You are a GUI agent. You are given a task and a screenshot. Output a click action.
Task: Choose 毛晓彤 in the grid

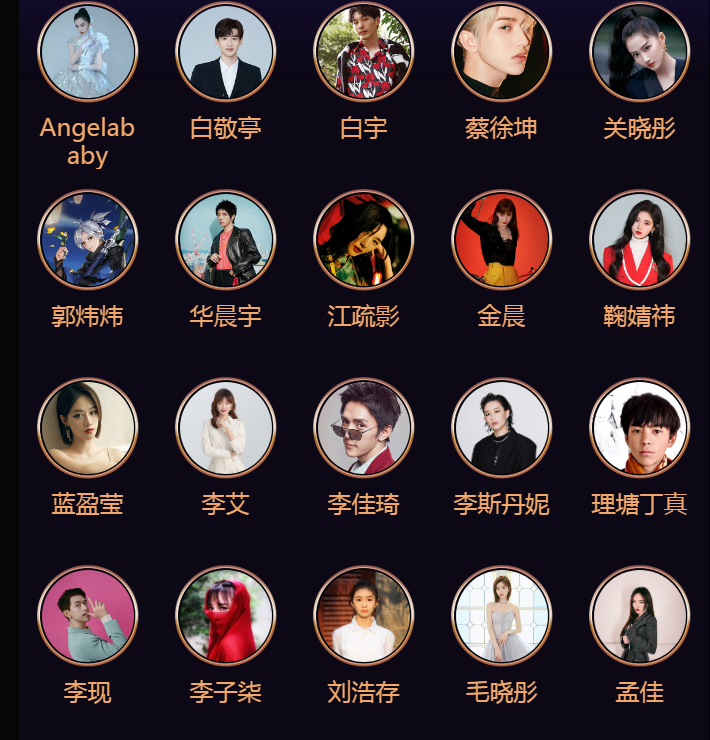pos(502,616)
